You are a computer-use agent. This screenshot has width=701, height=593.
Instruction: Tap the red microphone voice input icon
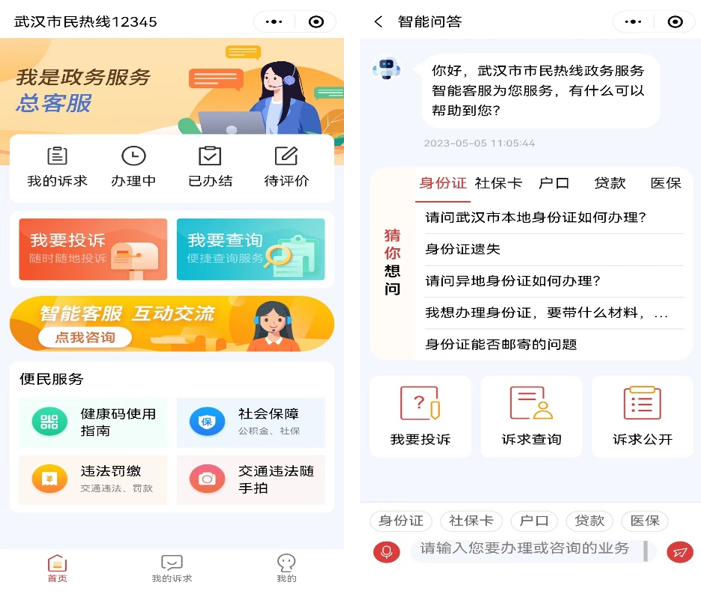[386, 551]
